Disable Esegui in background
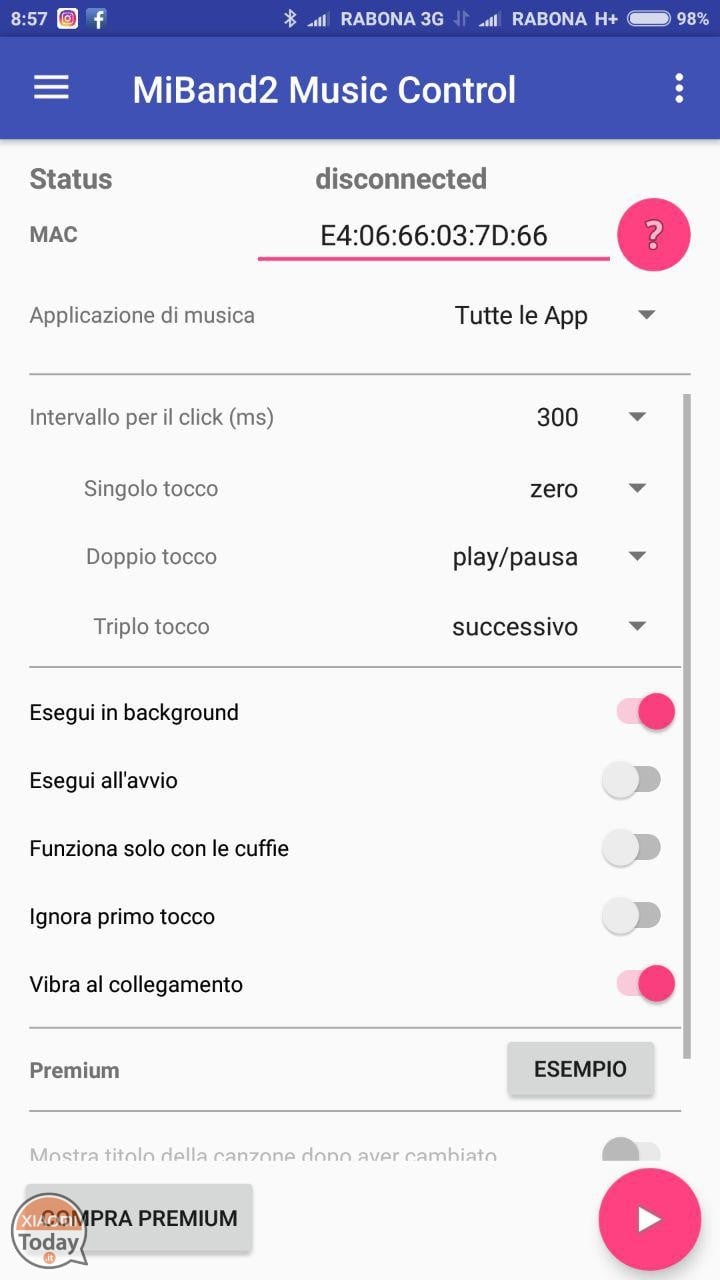This screenshot has height=1280, width=720. pos(645,712)
